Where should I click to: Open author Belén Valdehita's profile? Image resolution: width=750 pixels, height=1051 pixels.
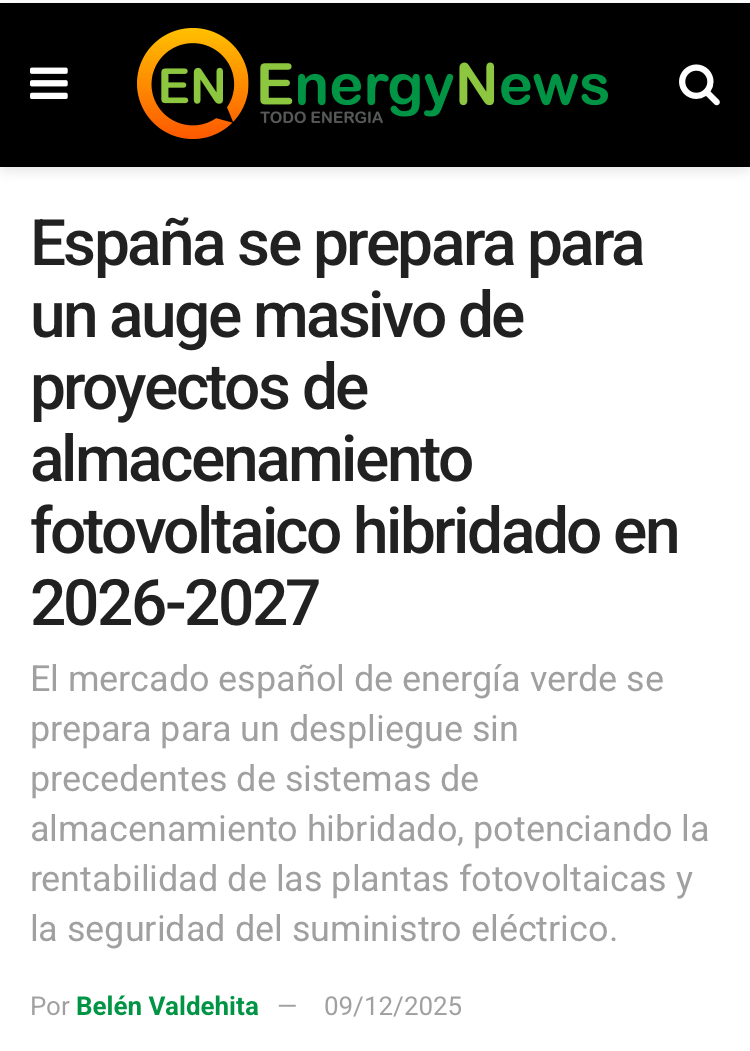point(167,1006)
